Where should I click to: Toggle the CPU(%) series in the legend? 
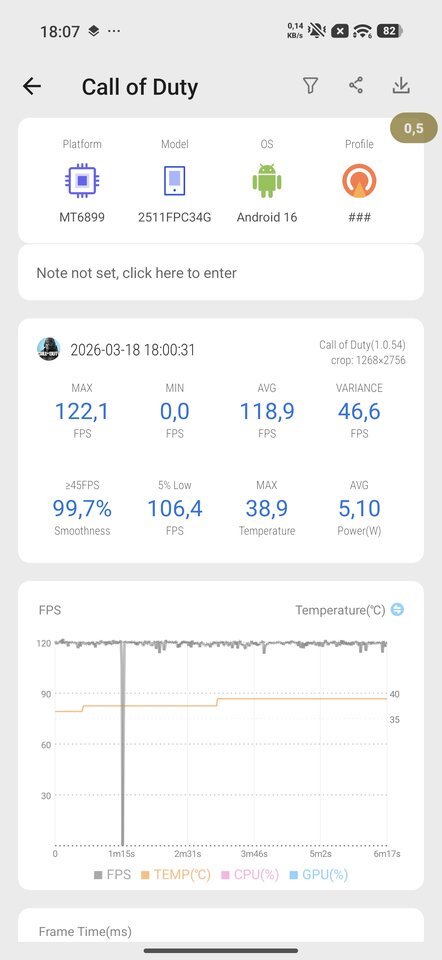250,874
